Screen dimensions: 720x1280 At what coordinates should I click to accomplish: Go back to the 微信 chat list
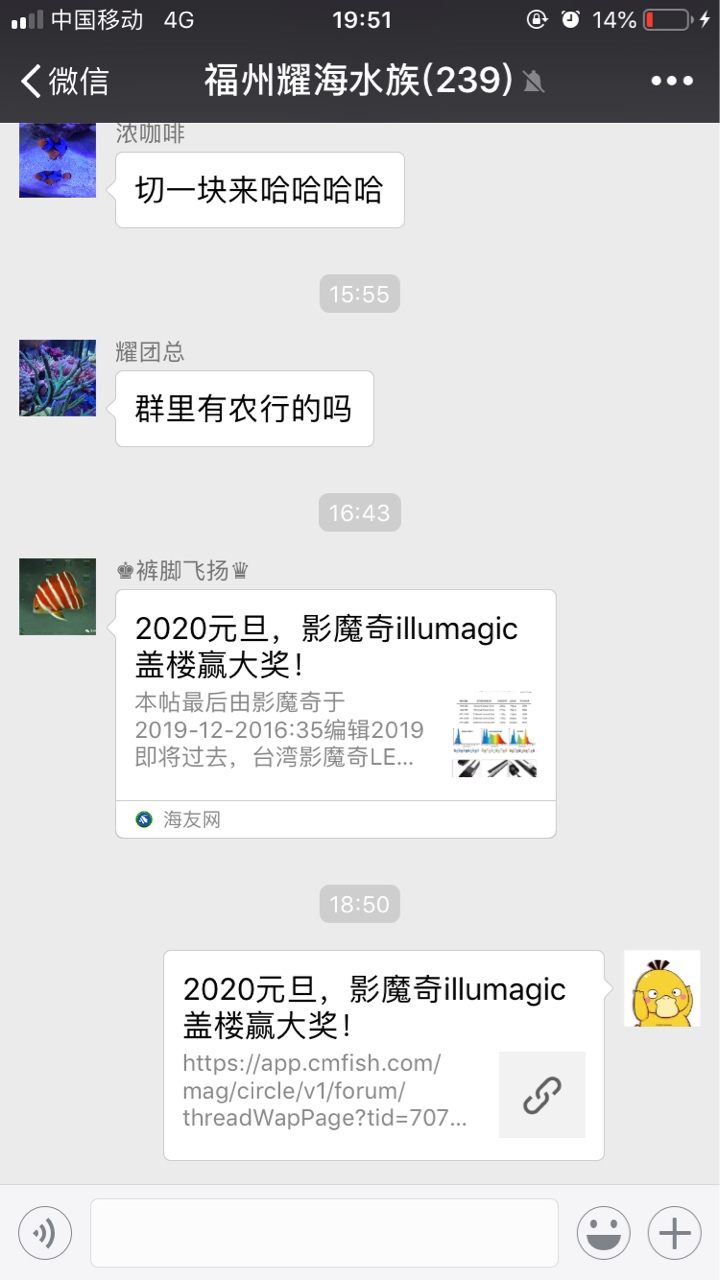point(65,81)
